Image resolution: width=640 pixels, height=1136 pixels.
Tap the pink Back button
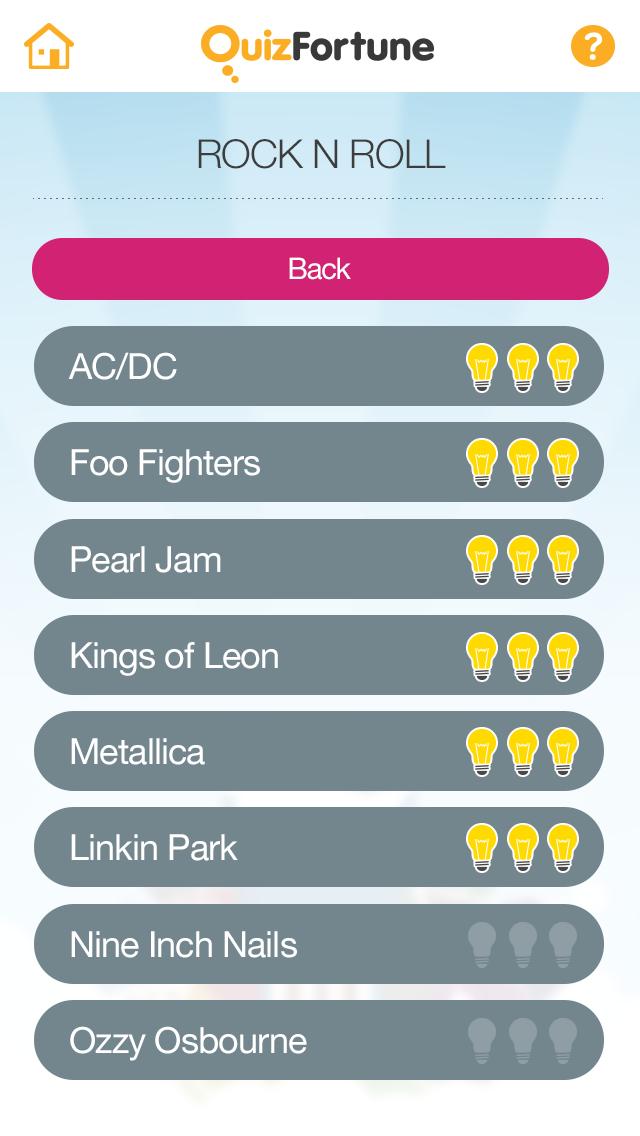(x=320, y=269)
